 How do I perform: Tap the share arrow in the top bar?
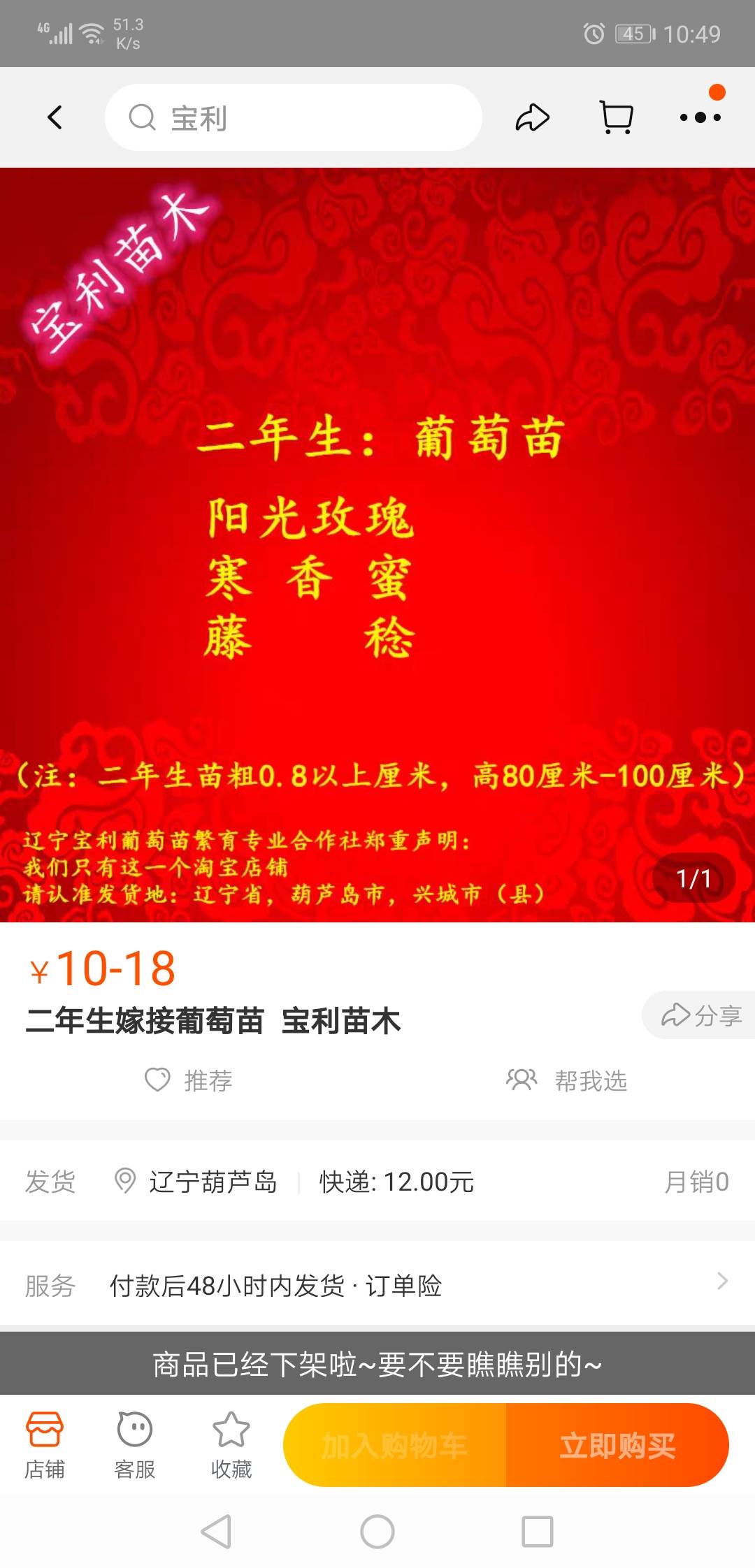[x=533, y=117]
